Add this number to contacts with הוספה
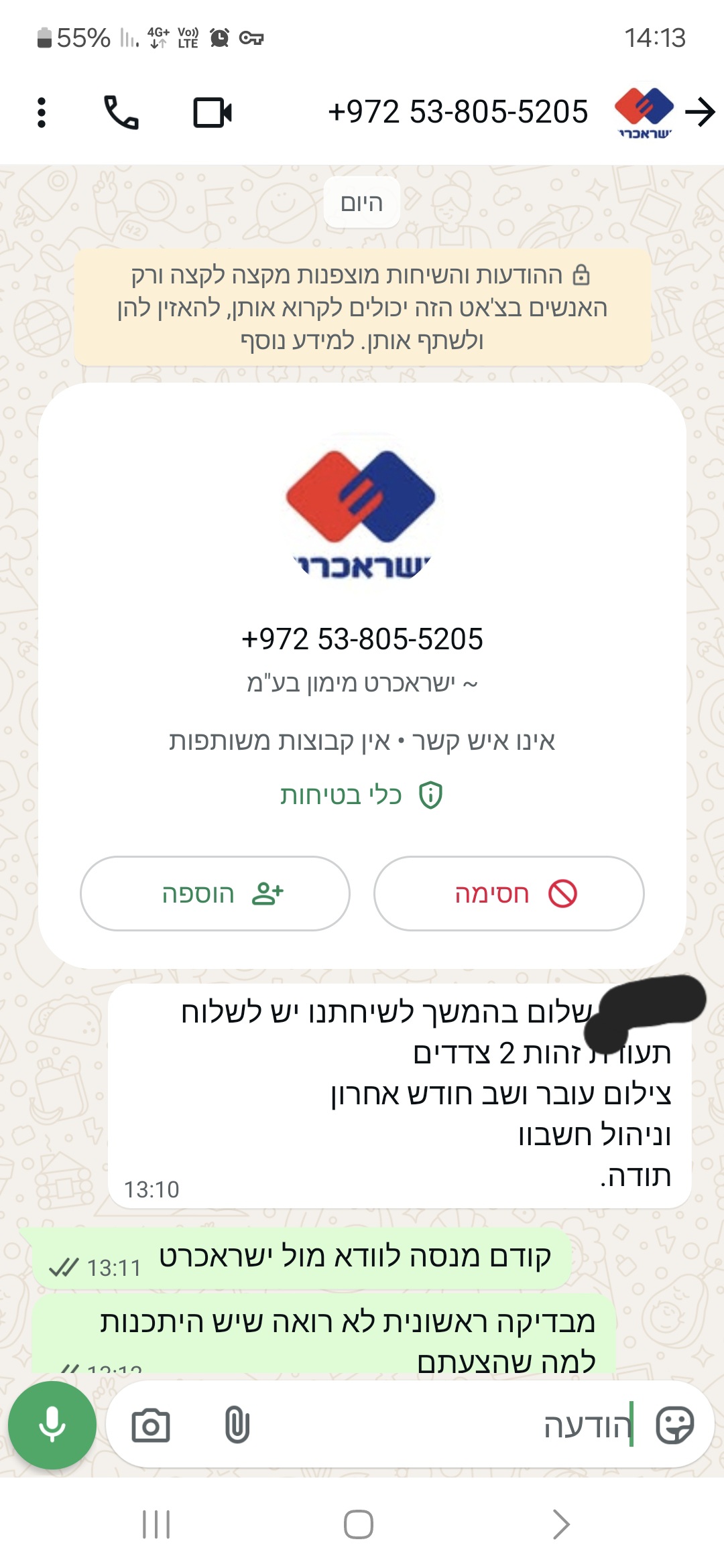This screenshot has width=724, height=1568. click(215, 893)
